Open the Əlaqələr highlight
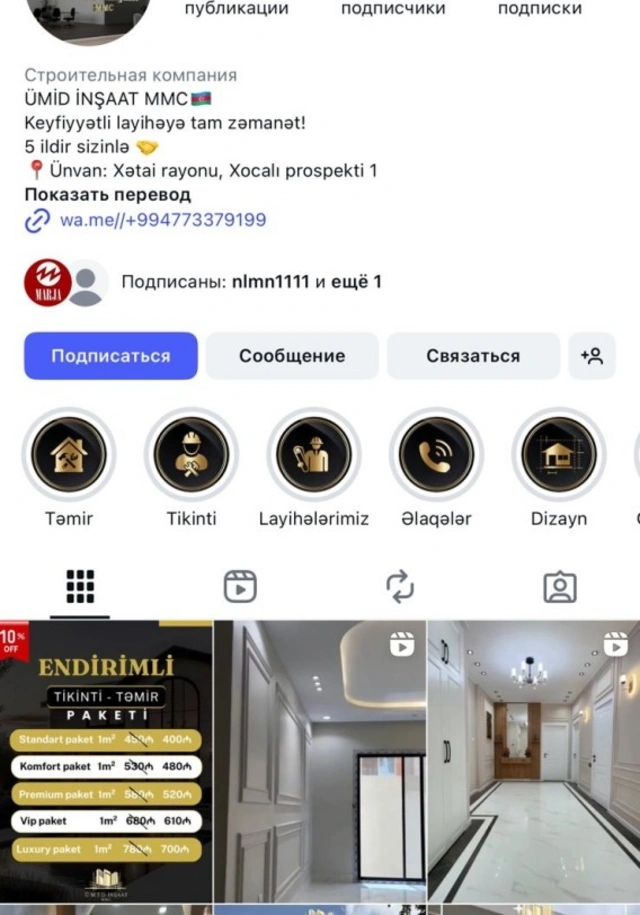 click(435, 454)
